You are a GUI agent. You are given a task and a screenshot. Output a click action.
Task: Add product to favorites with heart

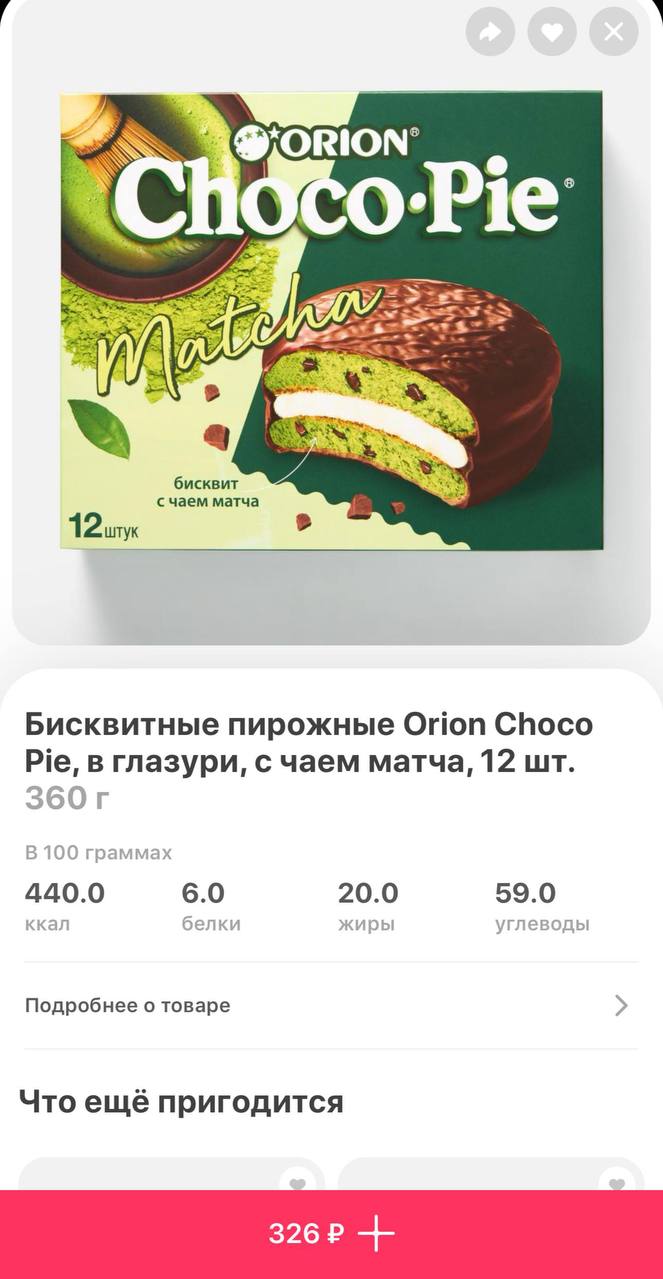click(552, 32)
